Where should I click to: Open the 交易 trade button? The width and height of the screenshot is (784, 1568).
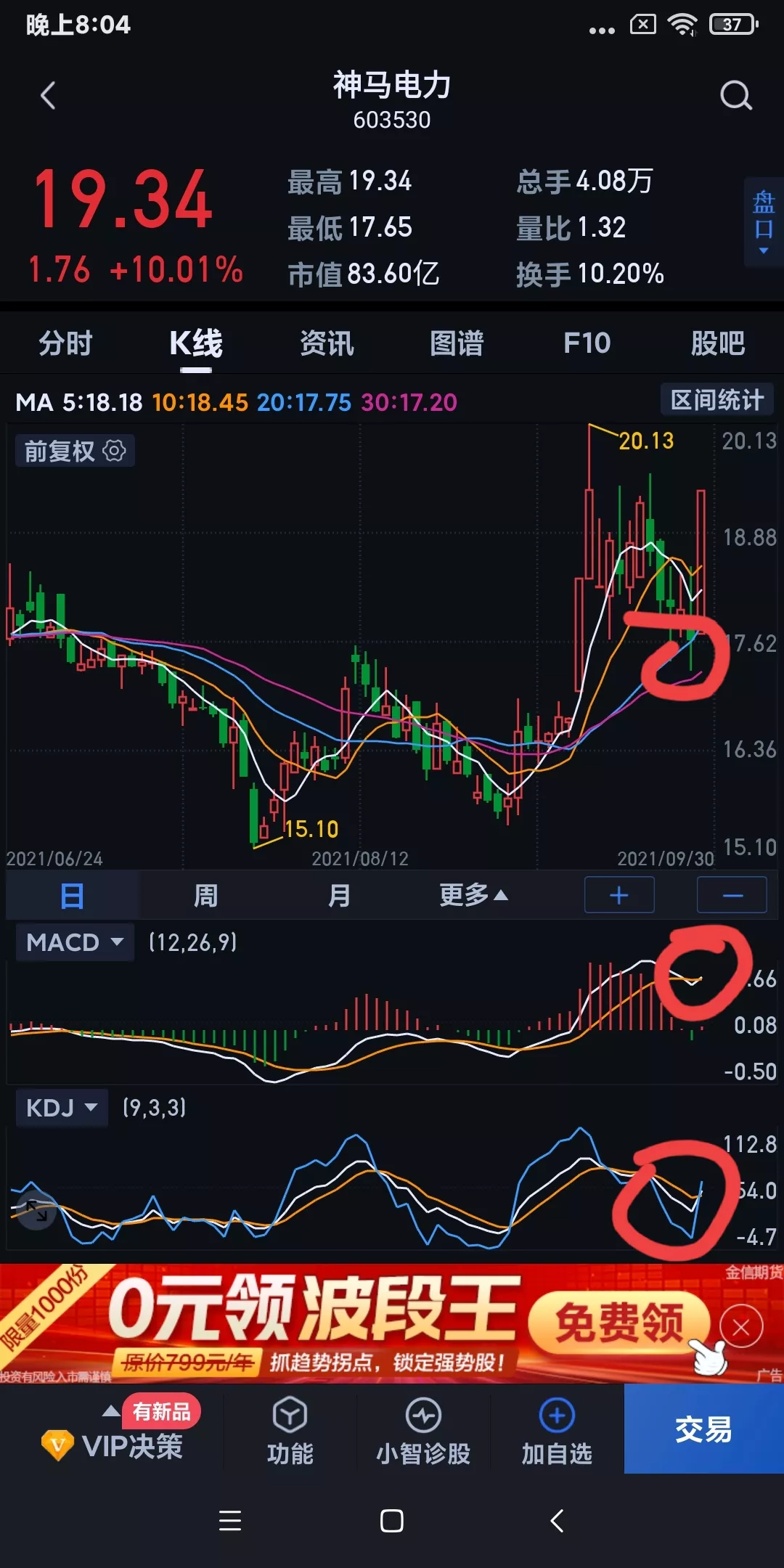[703, 1429]
